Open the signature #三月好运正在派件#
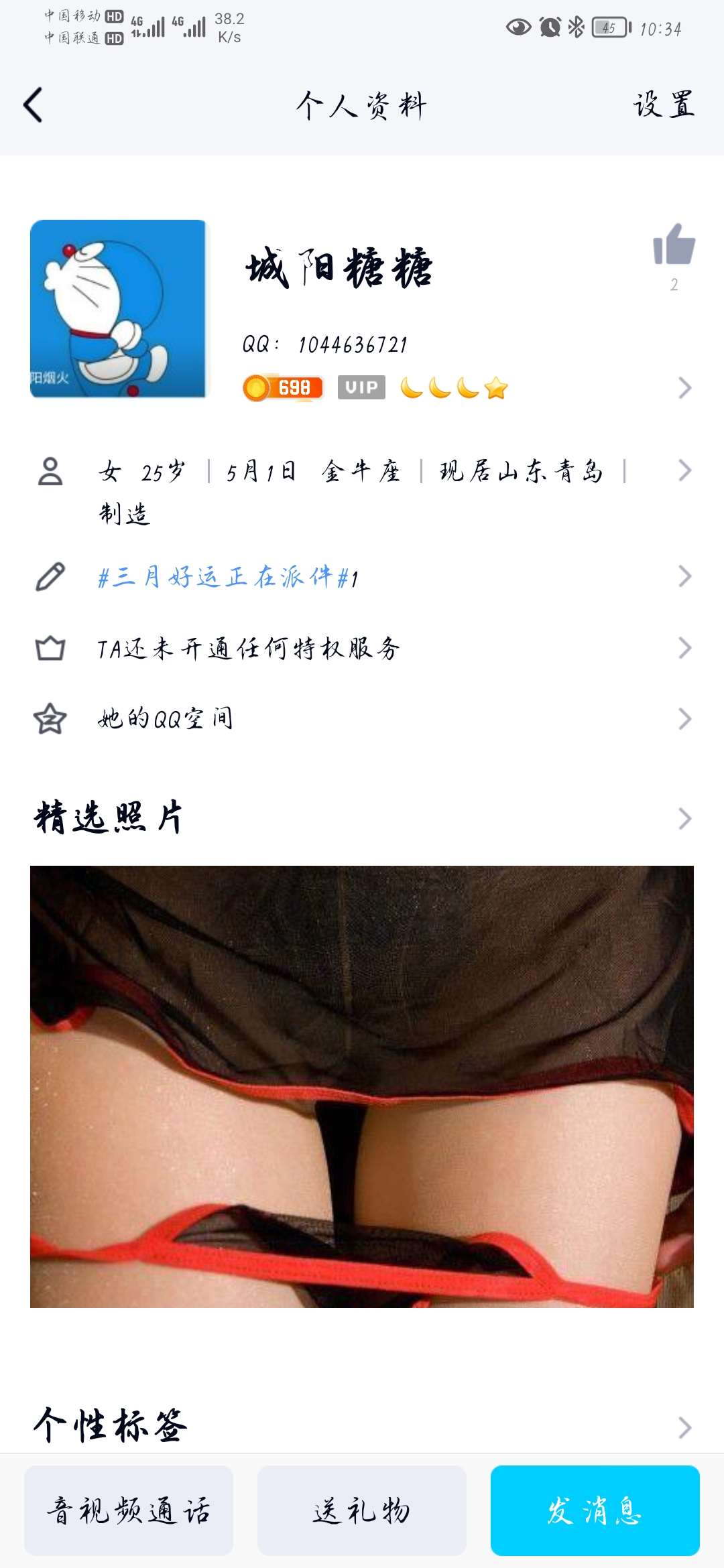 [228, 577]
